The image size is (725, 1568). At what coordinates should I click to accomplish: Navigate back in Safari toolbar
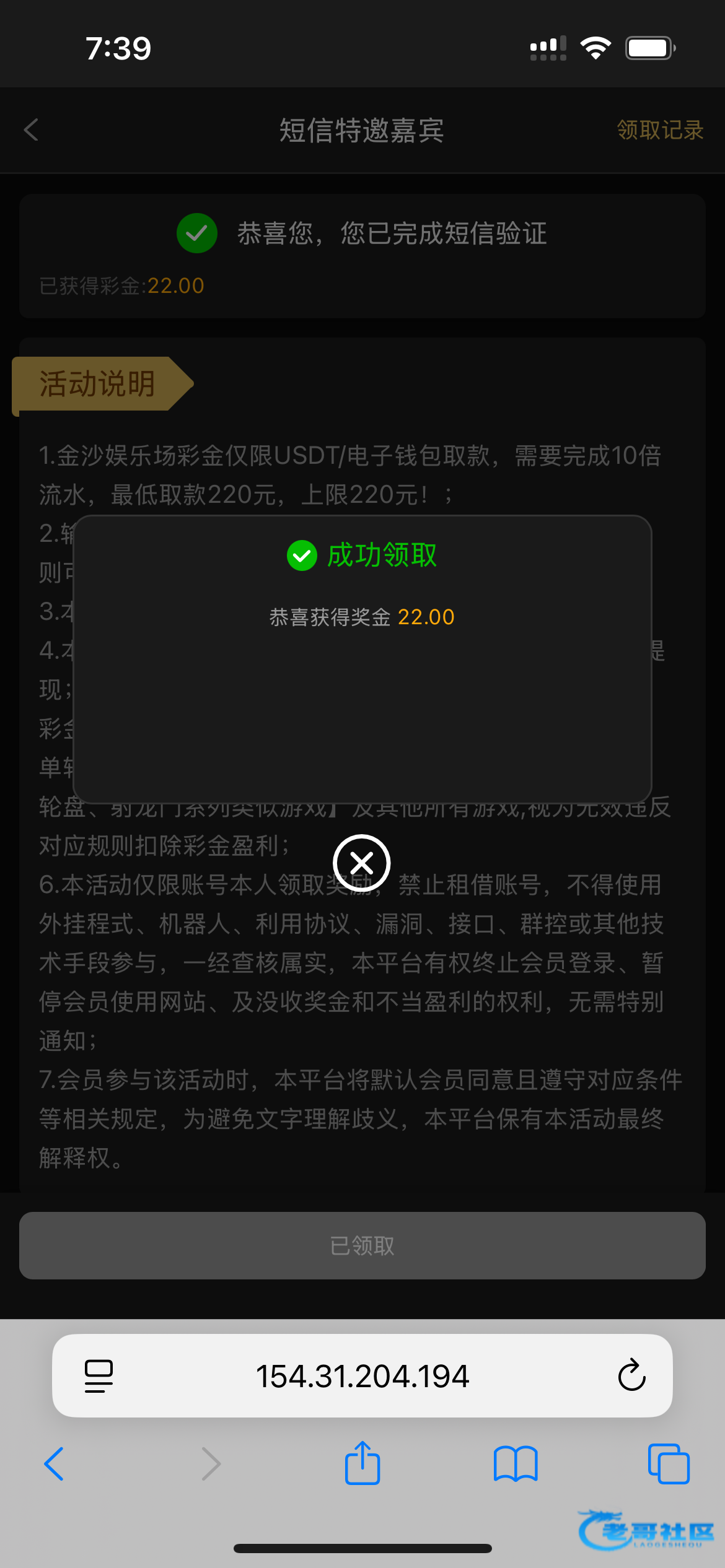pyautogui.click(x=55, y=1464)
